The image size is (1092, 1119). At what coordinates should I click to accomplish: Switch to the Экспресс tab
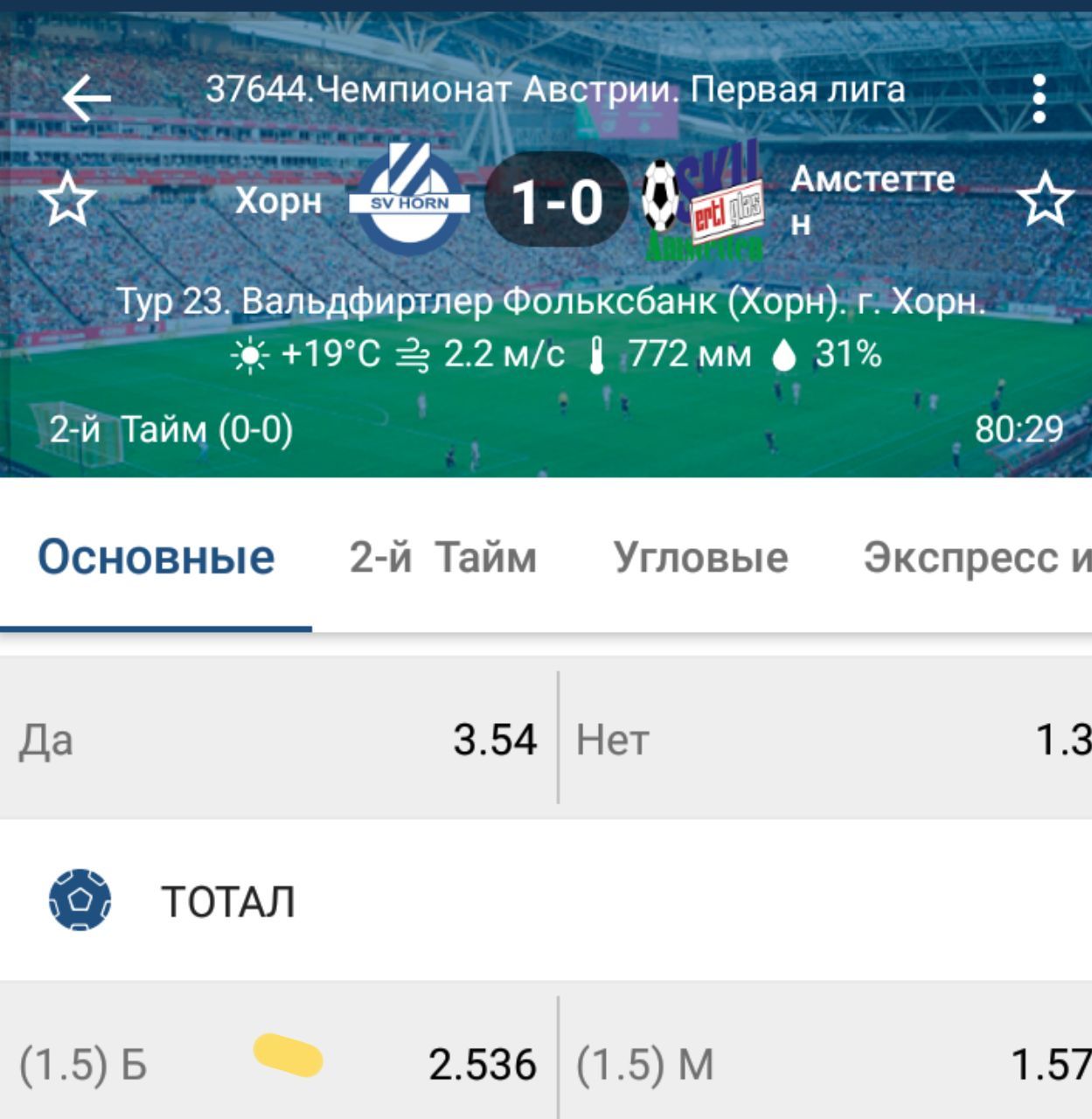pyautogui.click(x=975, y=558)
